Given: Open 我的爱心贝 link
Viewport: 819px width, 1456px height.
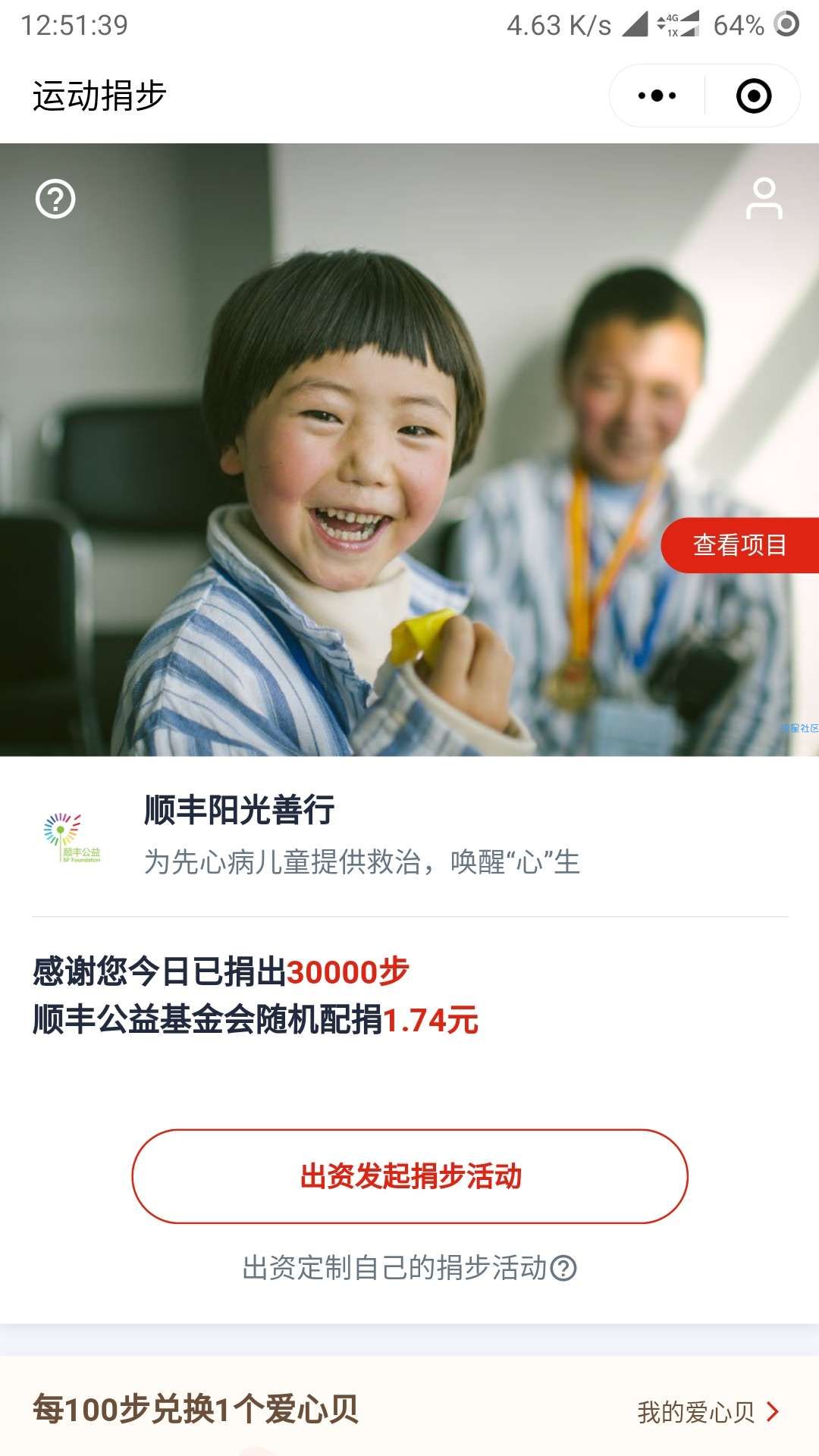Looking at the screenshot, I should [708, 1412].
